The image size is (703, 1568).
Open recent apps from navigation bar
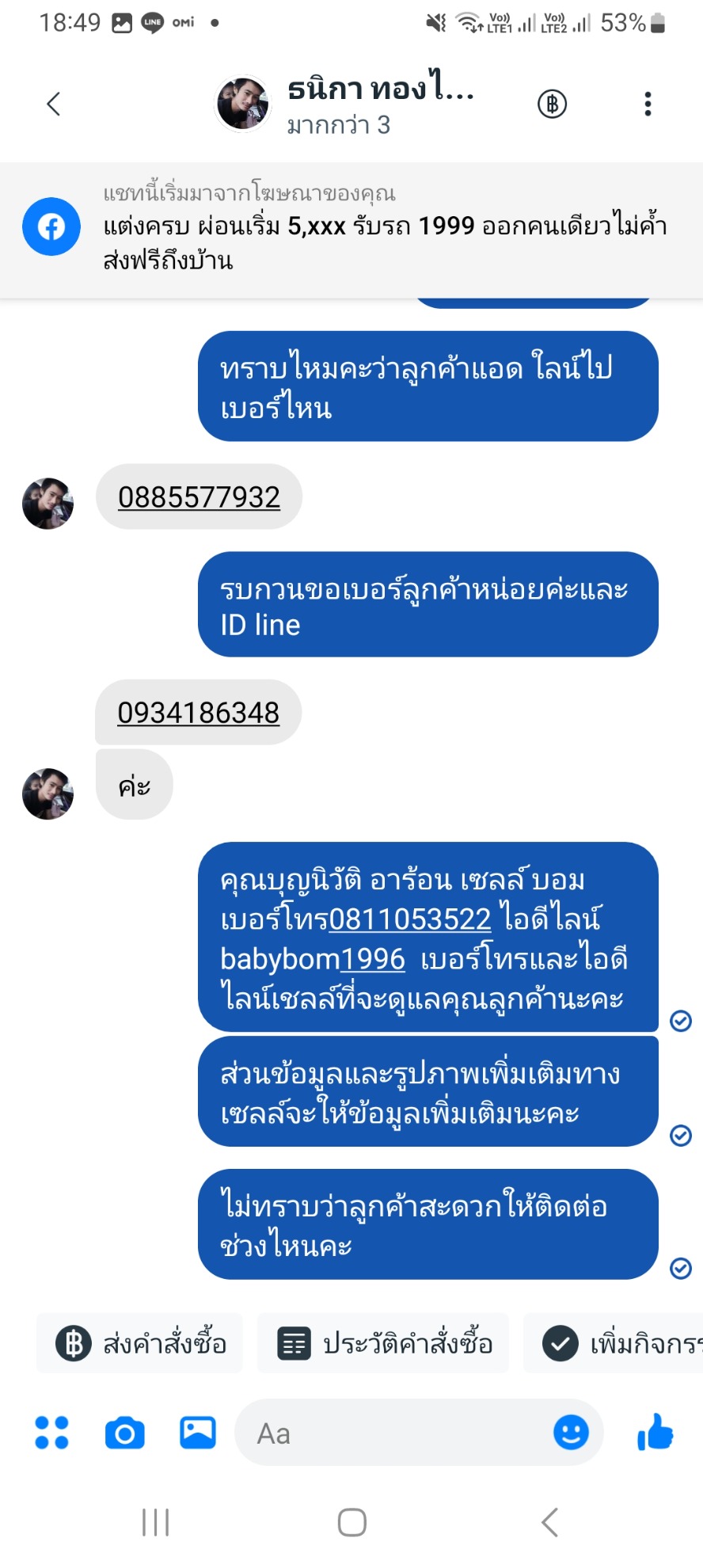(155, 1522)
